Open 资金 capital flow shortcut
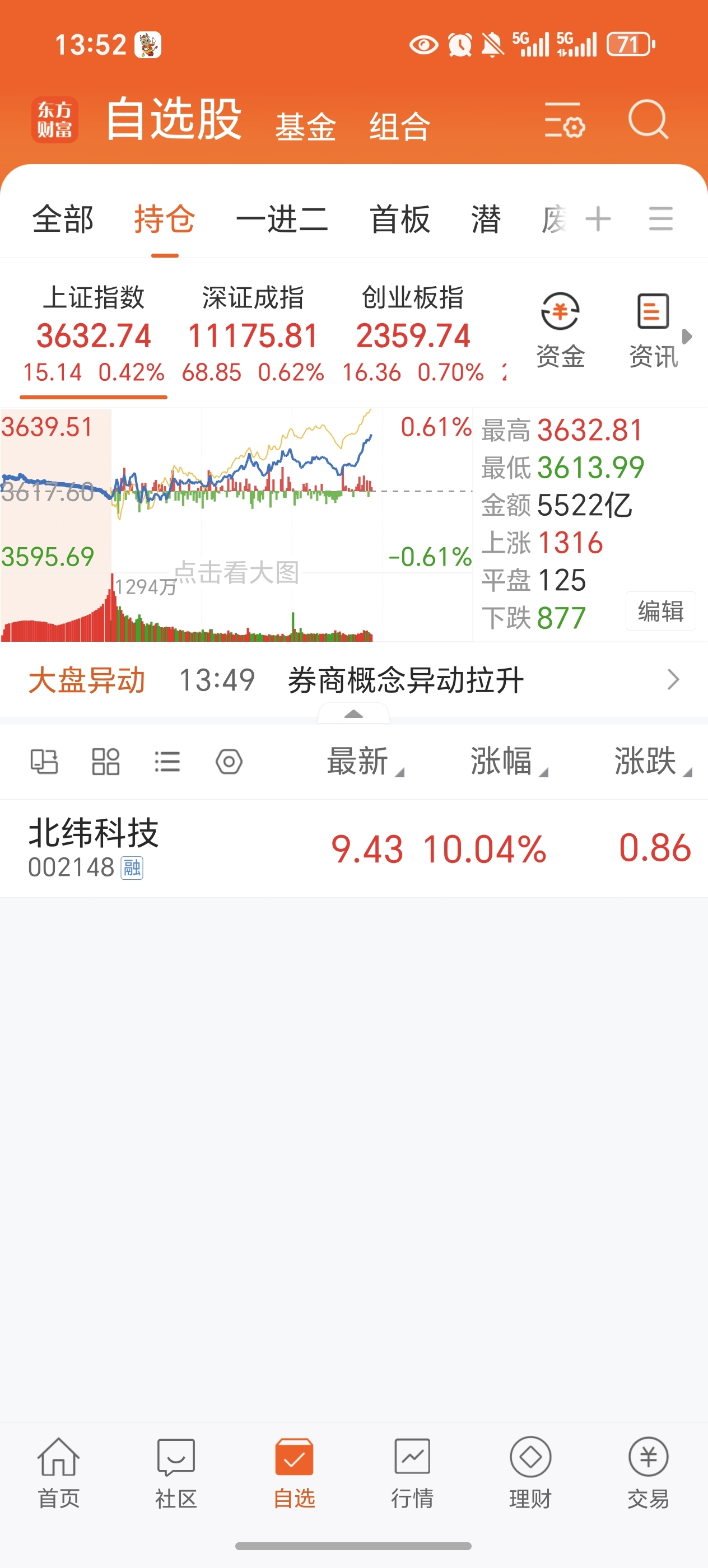Viewport: 708px width, 1568px height. pyautogui.click(x=560, y=330)
